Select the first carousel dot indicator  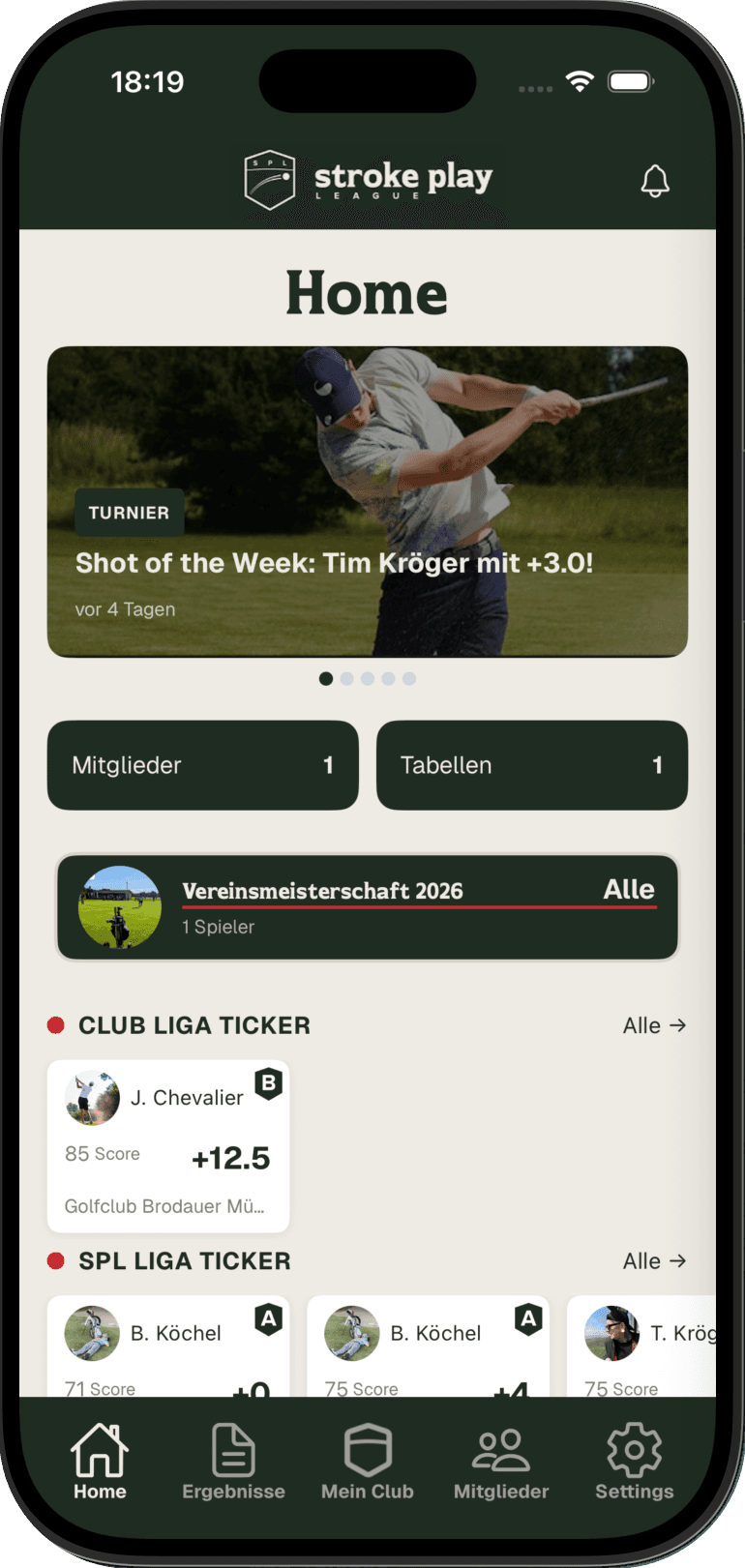click(326, 678)
